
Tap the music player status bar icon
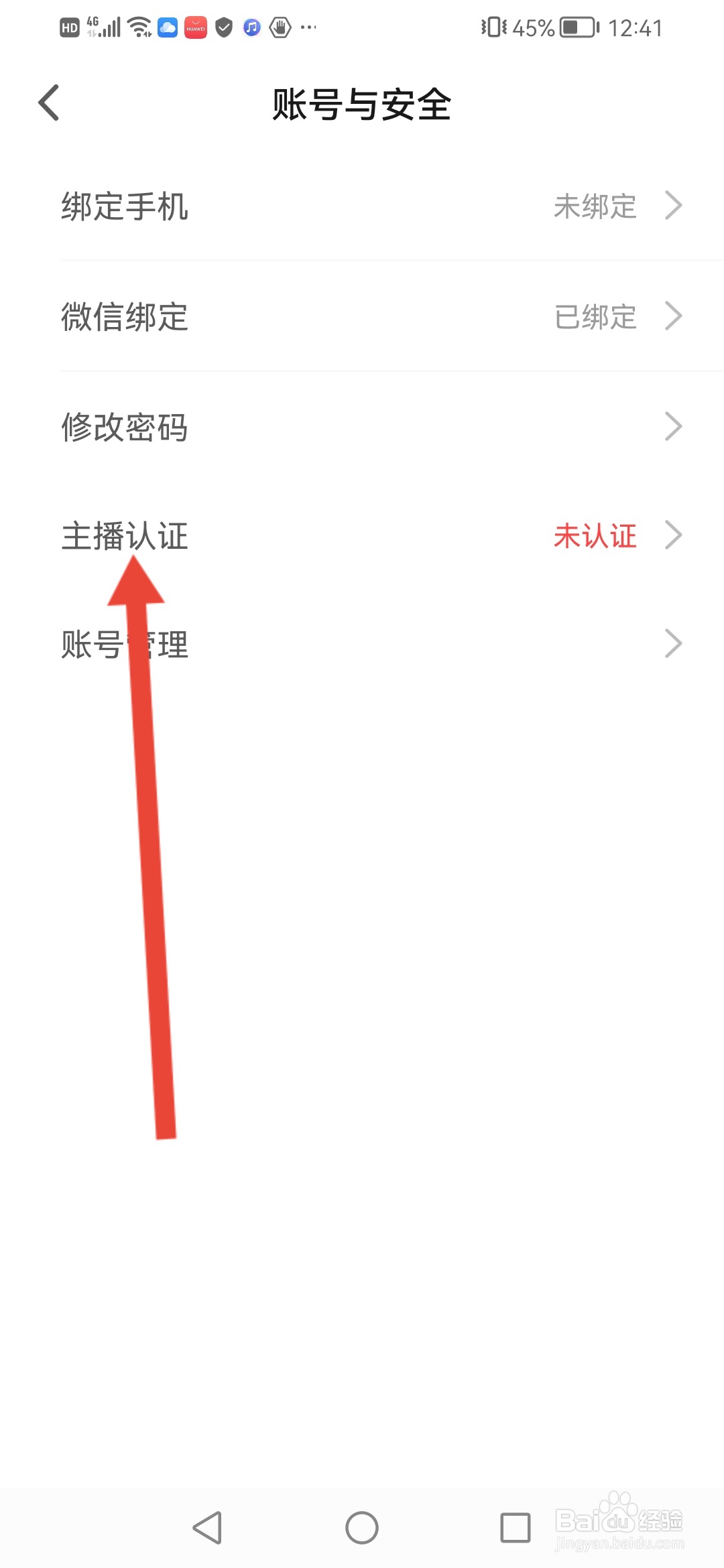[x=251, y=28]
